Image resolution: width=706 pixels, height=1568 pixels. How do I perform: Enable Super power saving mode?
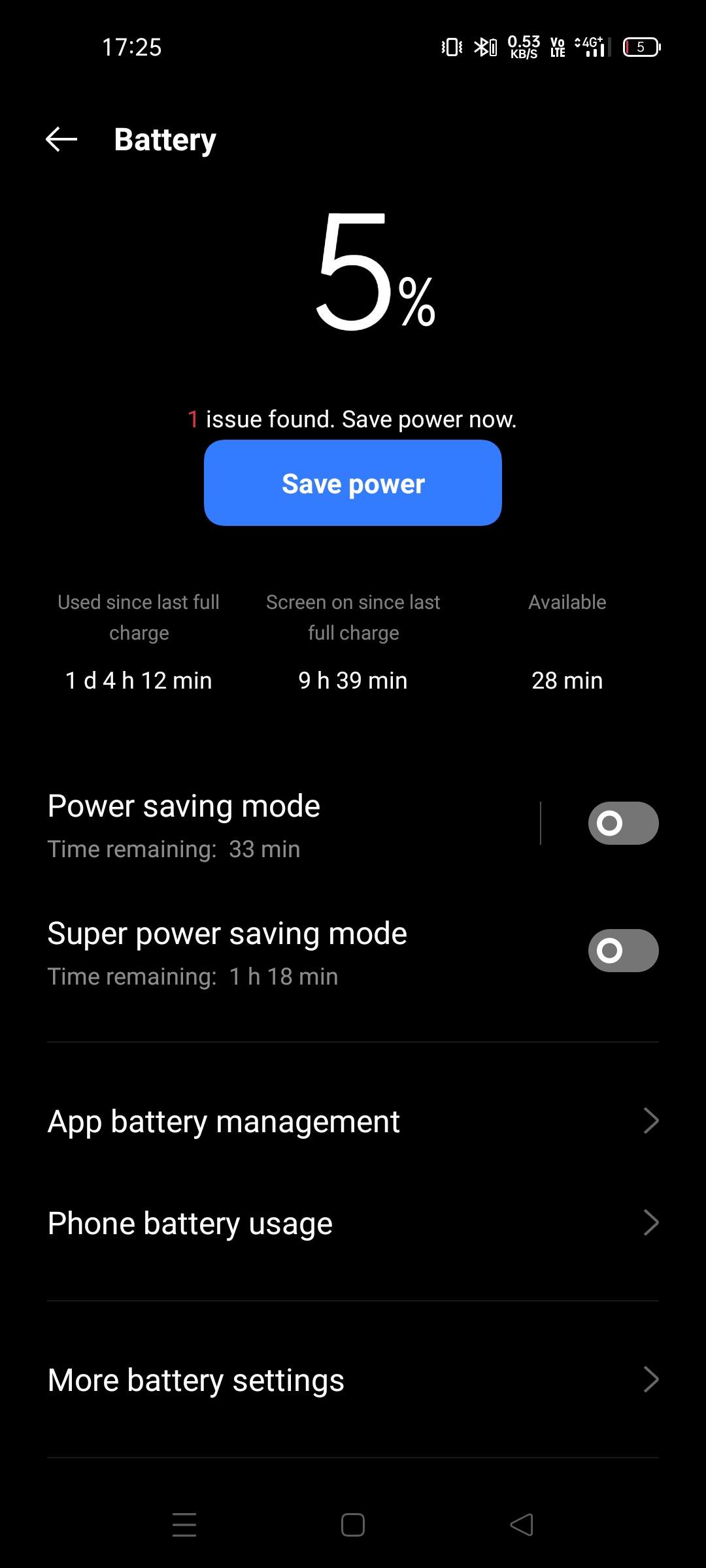[x=622, y=951]
